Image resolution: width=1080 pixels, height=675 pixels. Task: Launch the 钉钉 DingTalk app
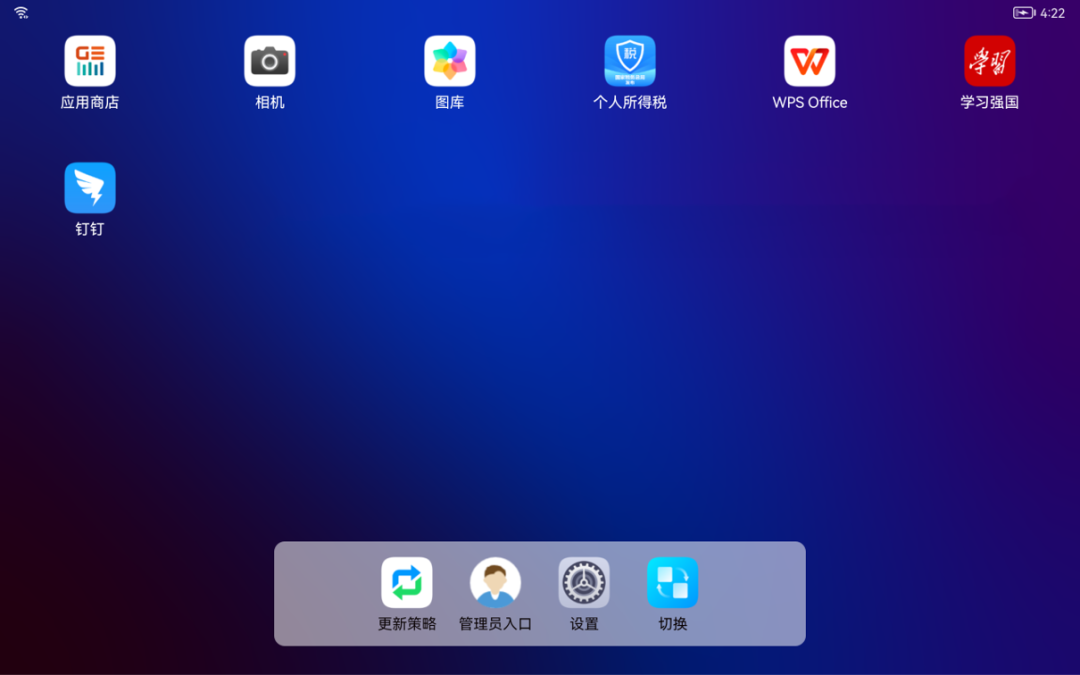[90, 188]
